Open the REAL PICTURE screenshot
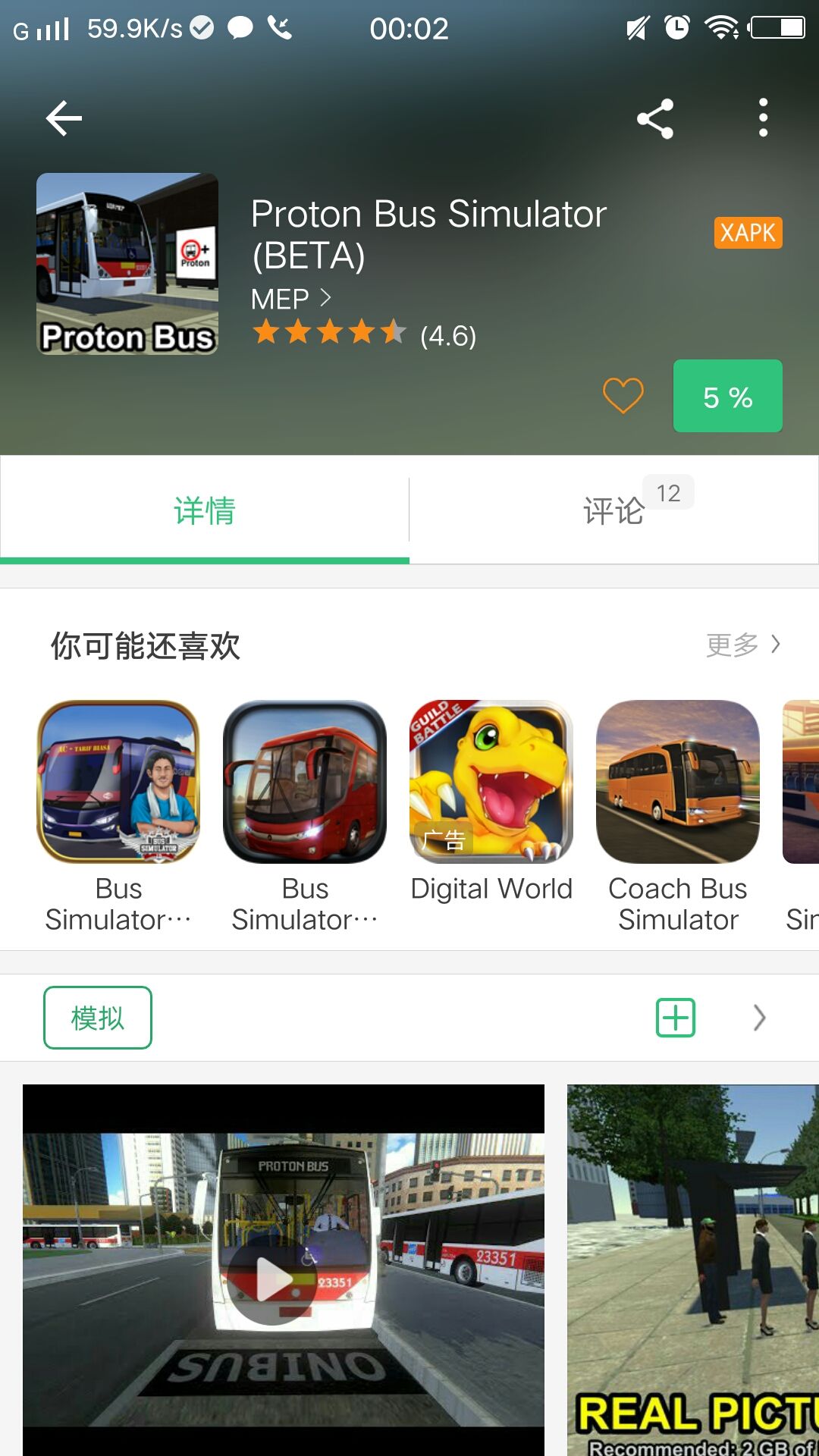The image size is (819, 1456). 693,1270
